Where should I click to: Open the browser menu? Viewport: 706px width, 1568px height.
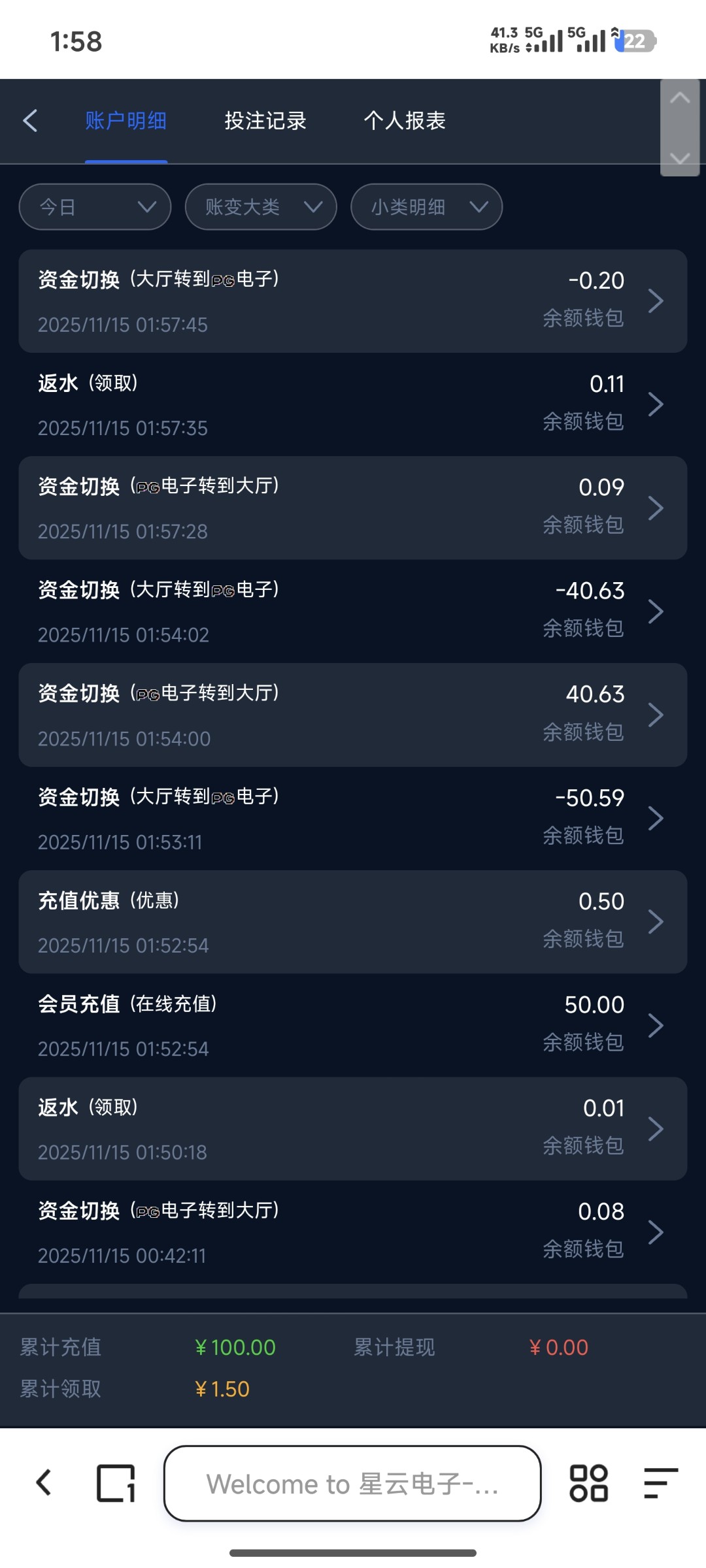point(660,1483)
